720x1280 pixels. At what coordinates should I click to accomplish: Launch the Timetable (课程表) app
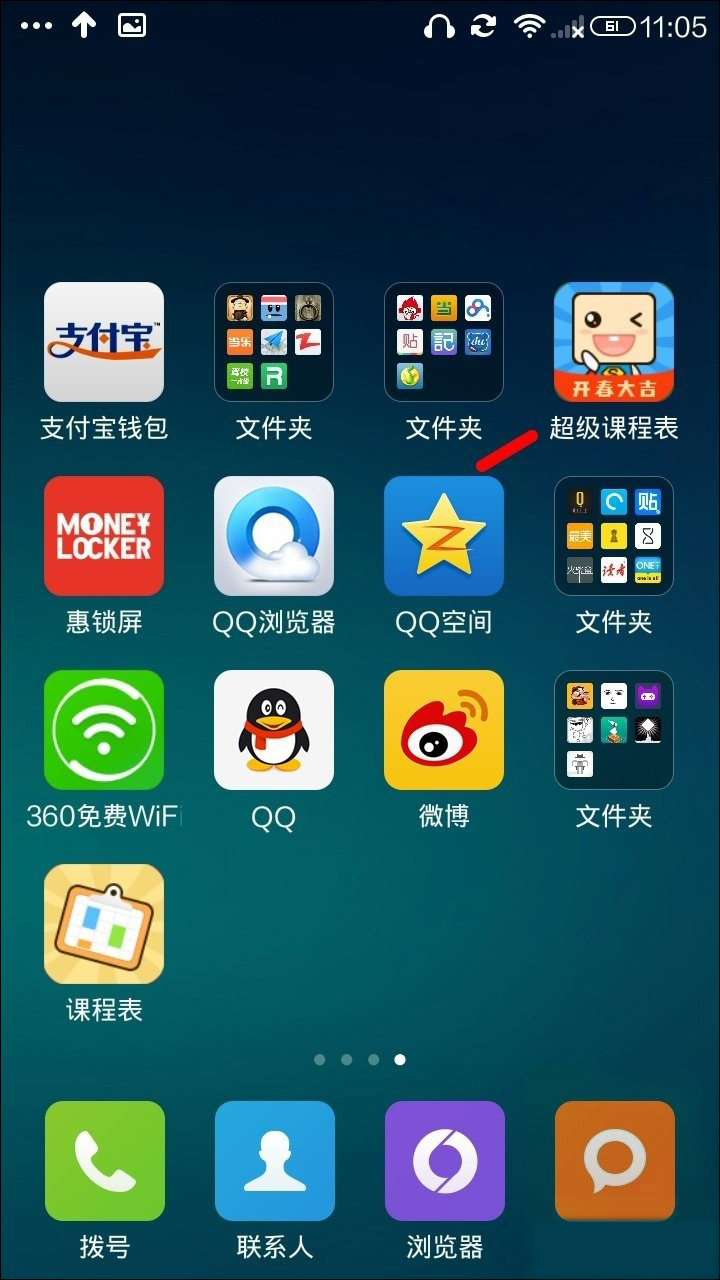[x=103, y=925]
